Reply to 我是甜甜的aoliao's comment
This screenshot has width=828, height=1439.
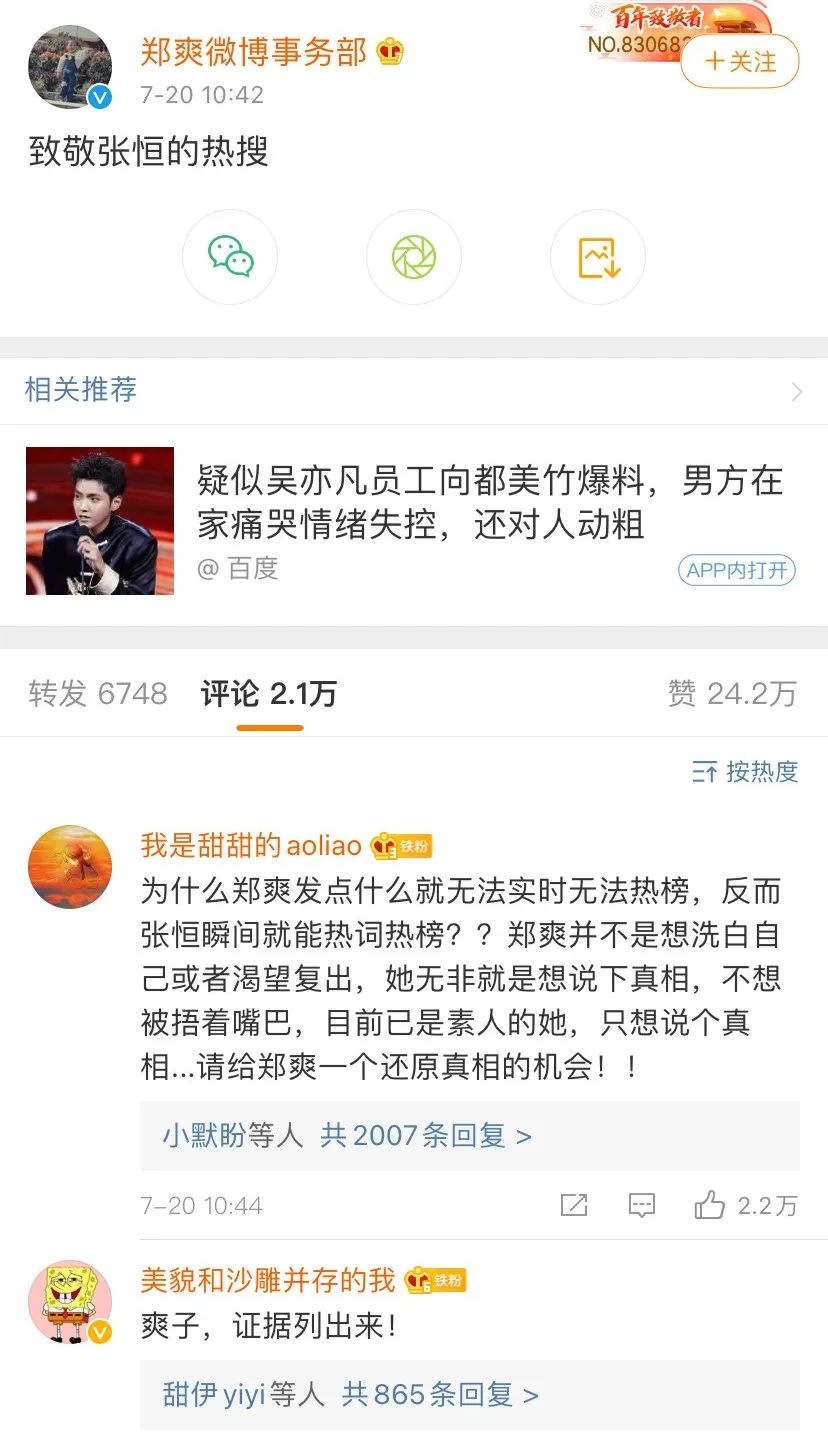(x=641, y=1205)
